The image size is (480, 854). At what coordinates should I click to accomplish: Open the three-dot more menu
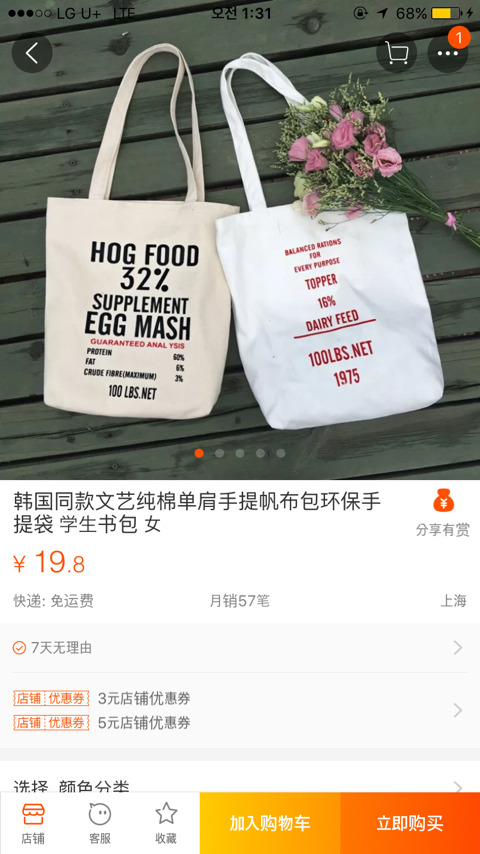pyautogui.click(x=447, y=53)
